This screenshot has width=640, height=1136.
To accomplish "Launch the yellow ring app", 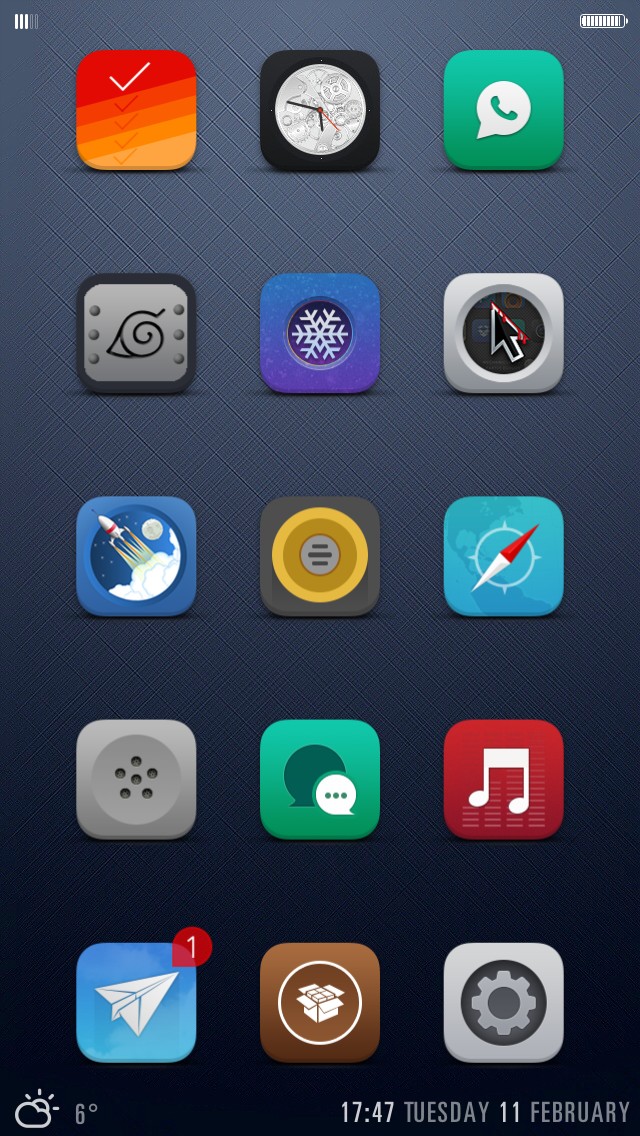I will [320, 556].
